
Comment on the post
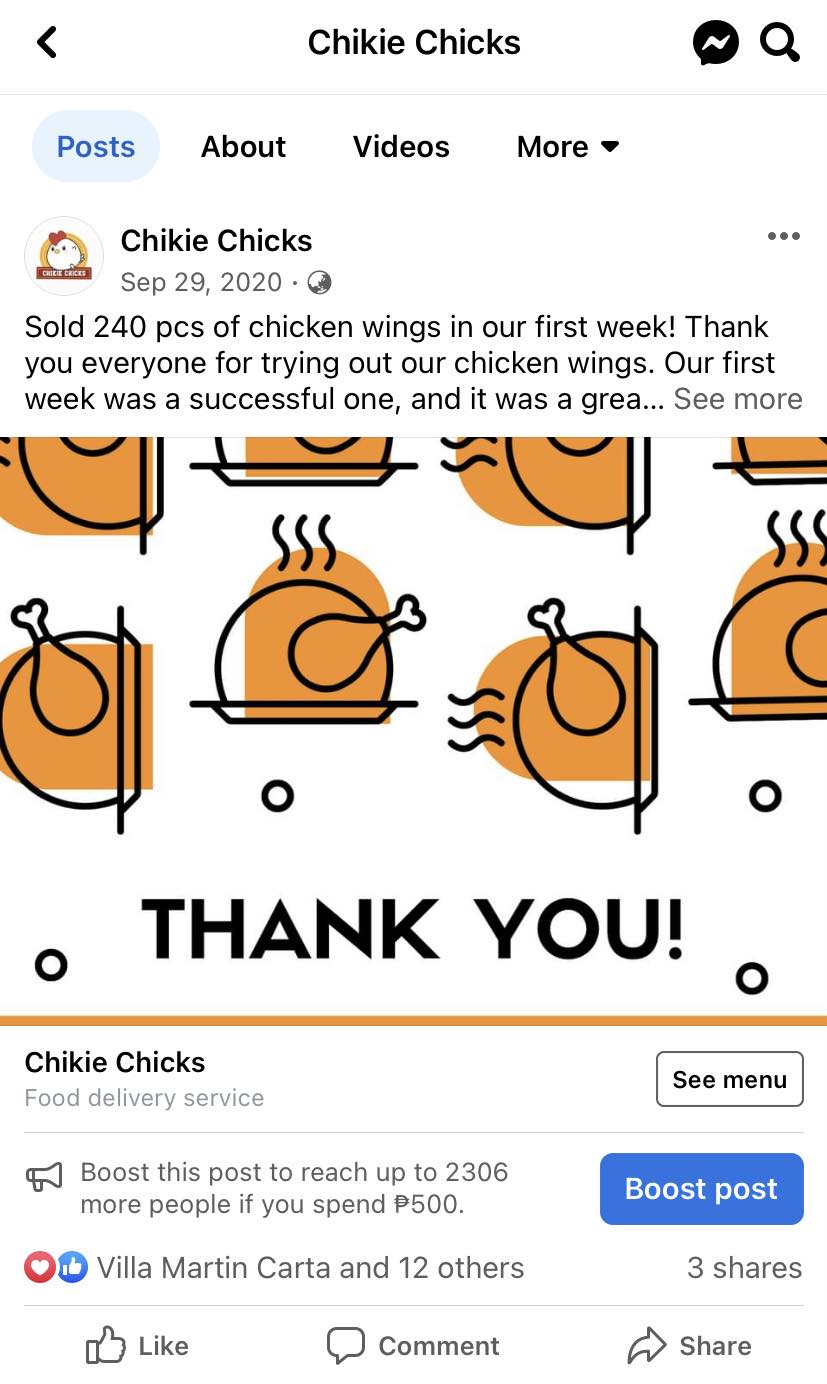point(413,1346)
